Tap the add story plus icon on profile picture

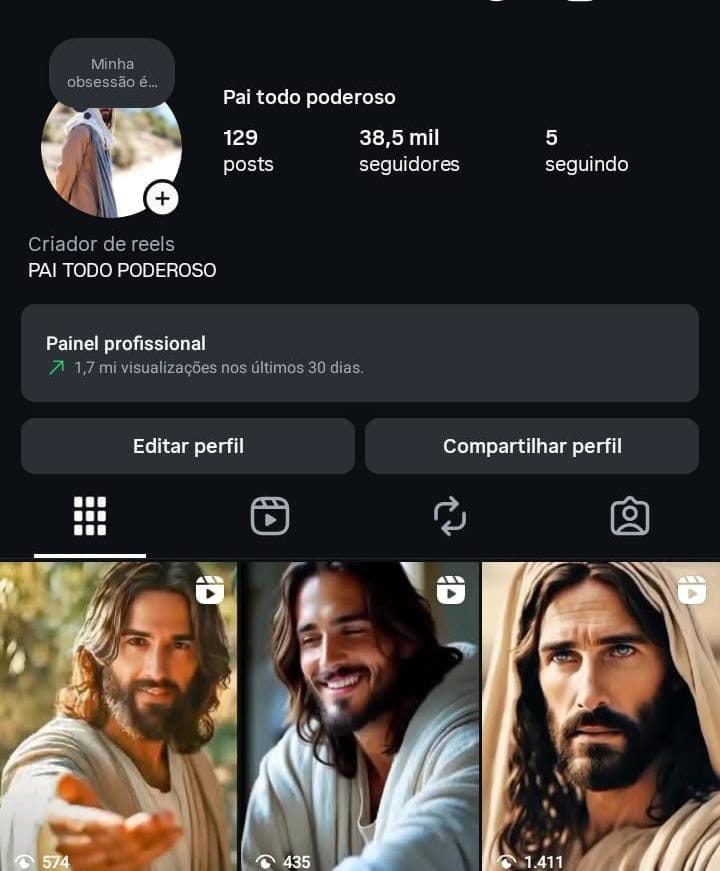[161, 198]
